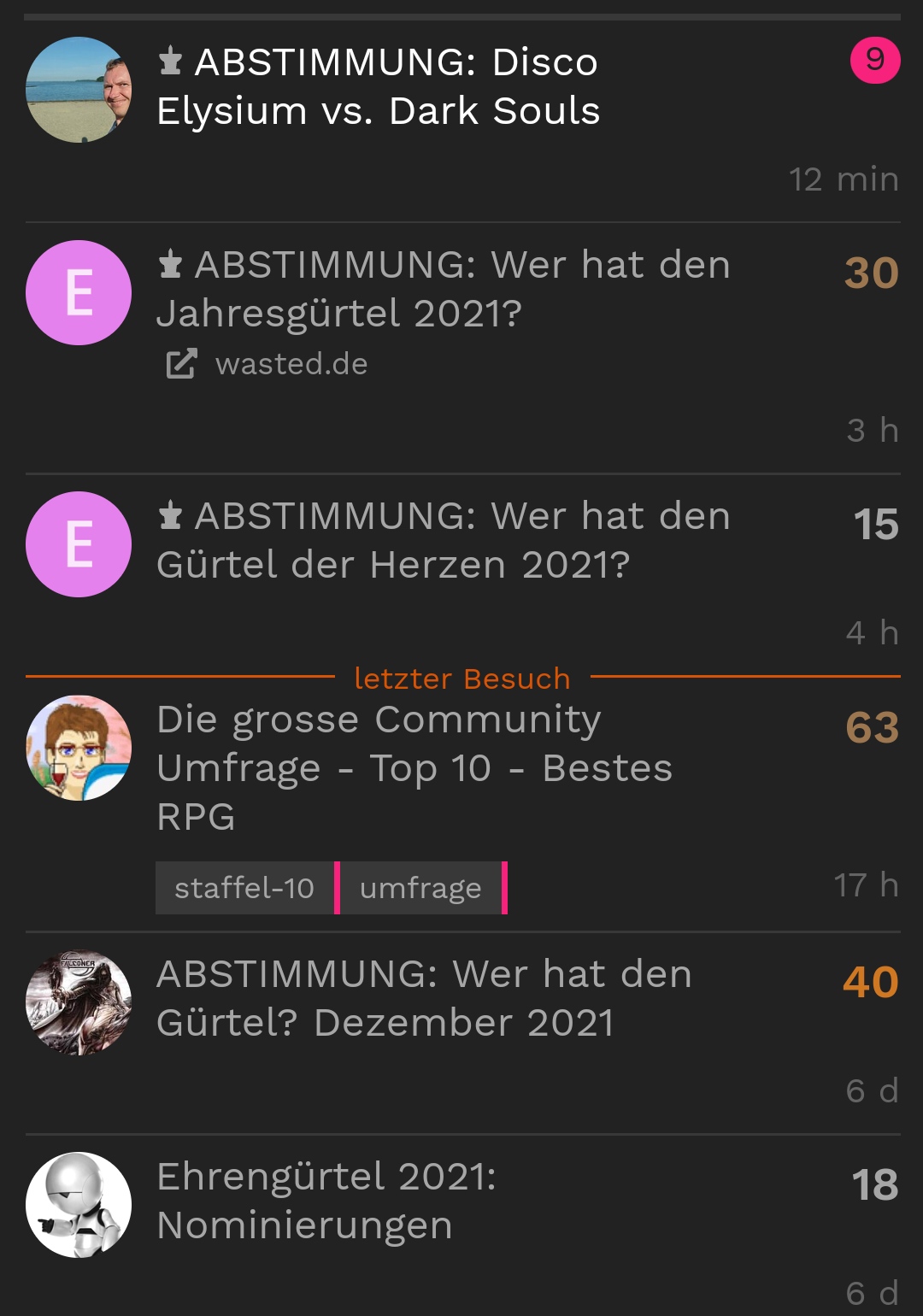Select the staffel-10 tag
Viewport: 923px width, 1316px height.
tap(244, 888)
